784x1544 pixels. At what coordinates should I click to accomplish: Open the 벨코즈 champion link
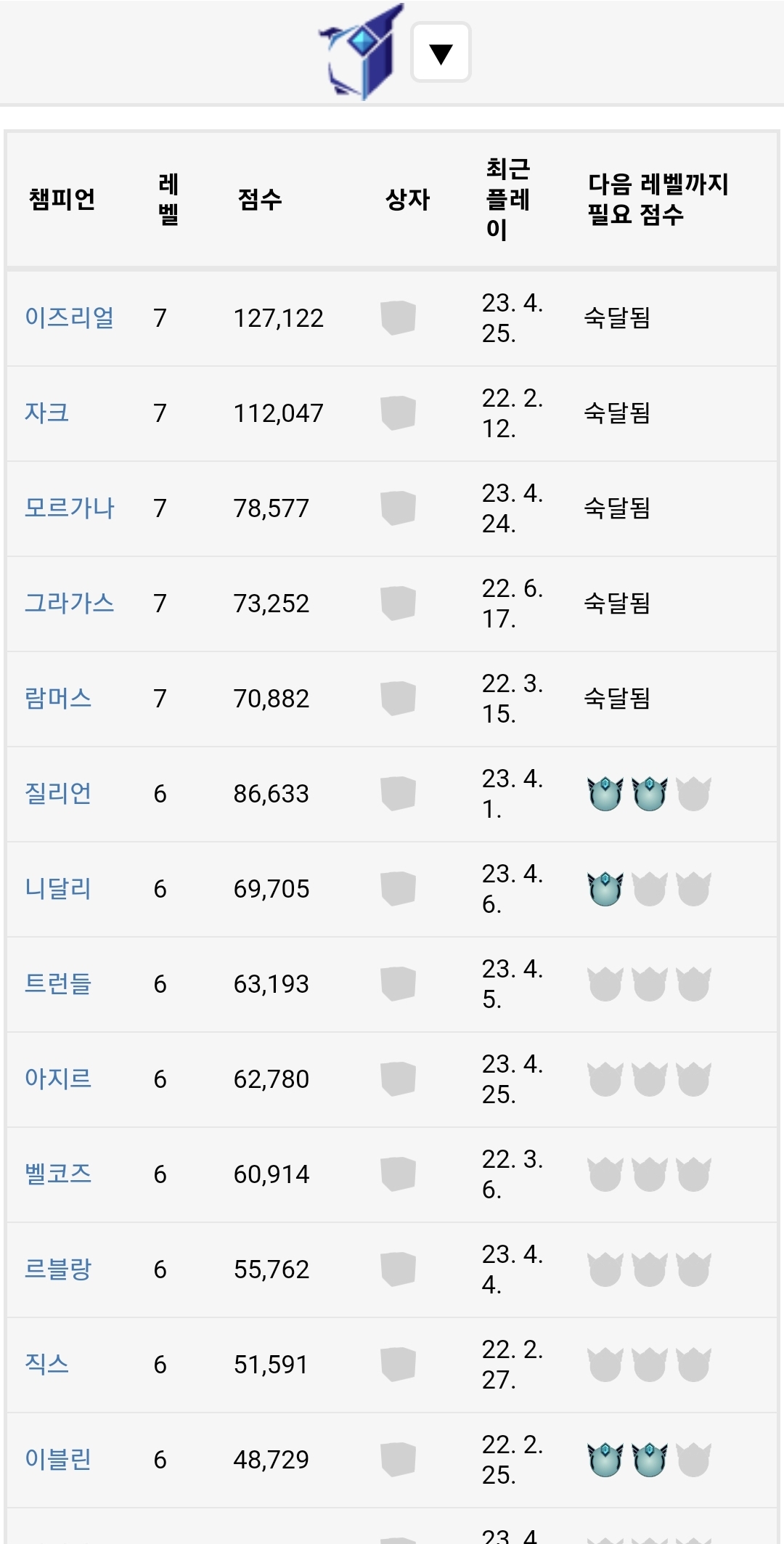click(58, 1174)
